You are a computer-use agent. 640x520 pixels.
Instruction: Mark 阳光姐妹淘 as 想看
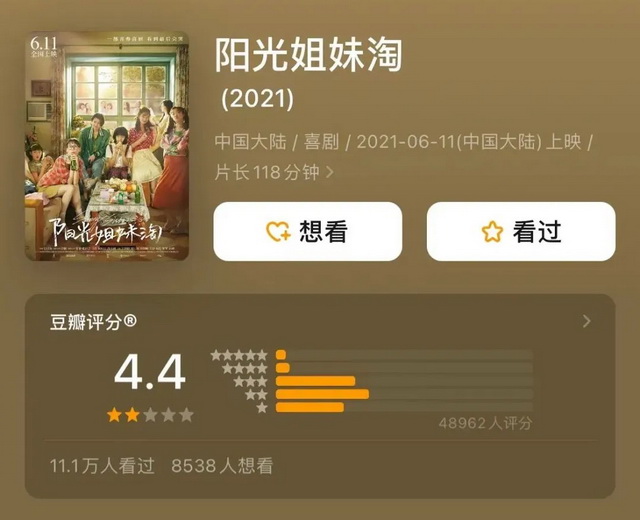point(307,232)
